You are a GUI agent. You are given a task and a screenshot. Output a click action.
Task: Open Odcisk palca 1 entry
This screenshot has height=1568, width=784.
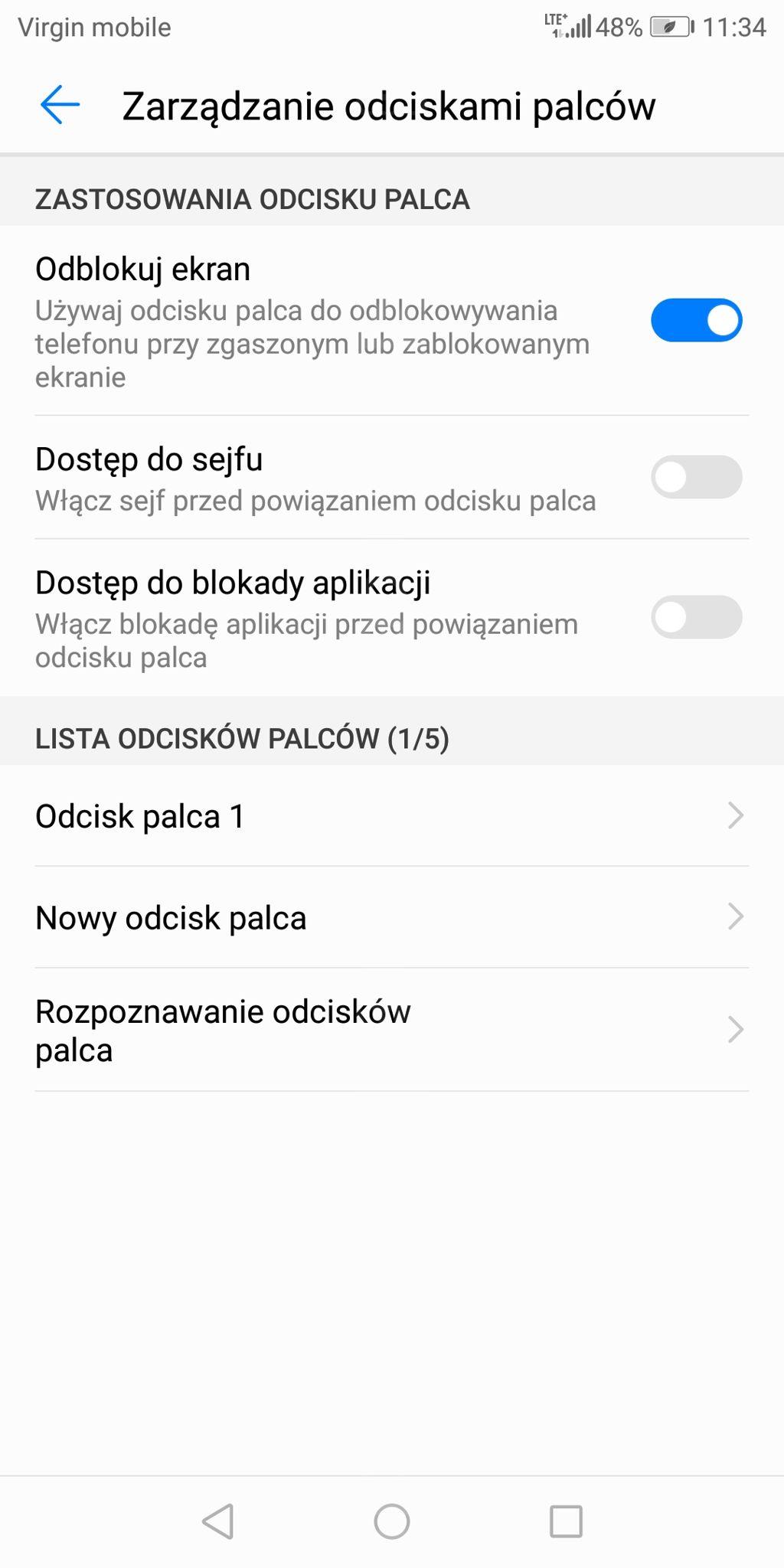pyautogui.click(x=390, y=816)
